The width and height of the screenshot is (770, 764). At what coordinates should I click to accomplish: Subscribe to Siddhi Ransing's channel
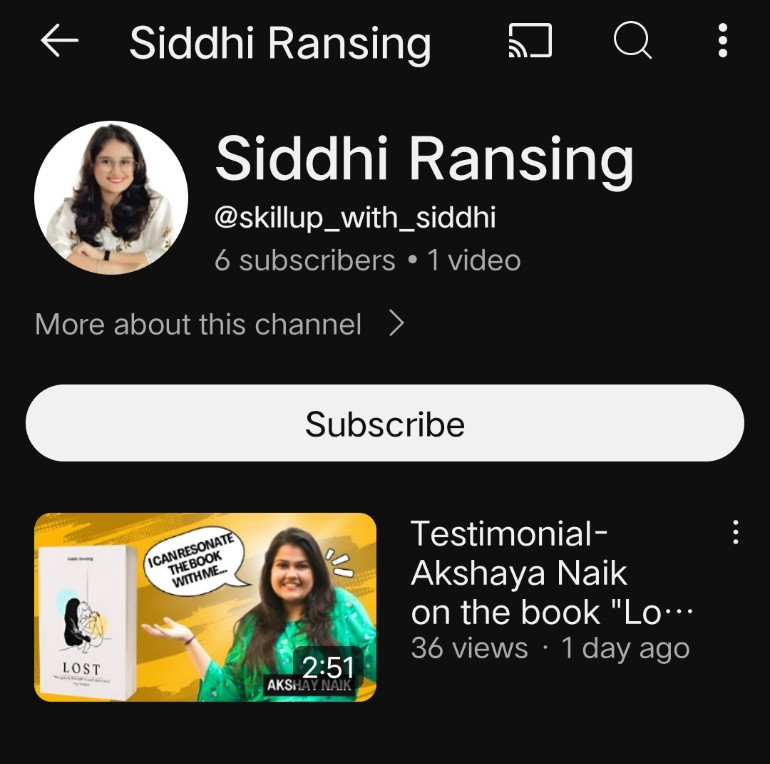pyautogui.click(x=385, y=424)
